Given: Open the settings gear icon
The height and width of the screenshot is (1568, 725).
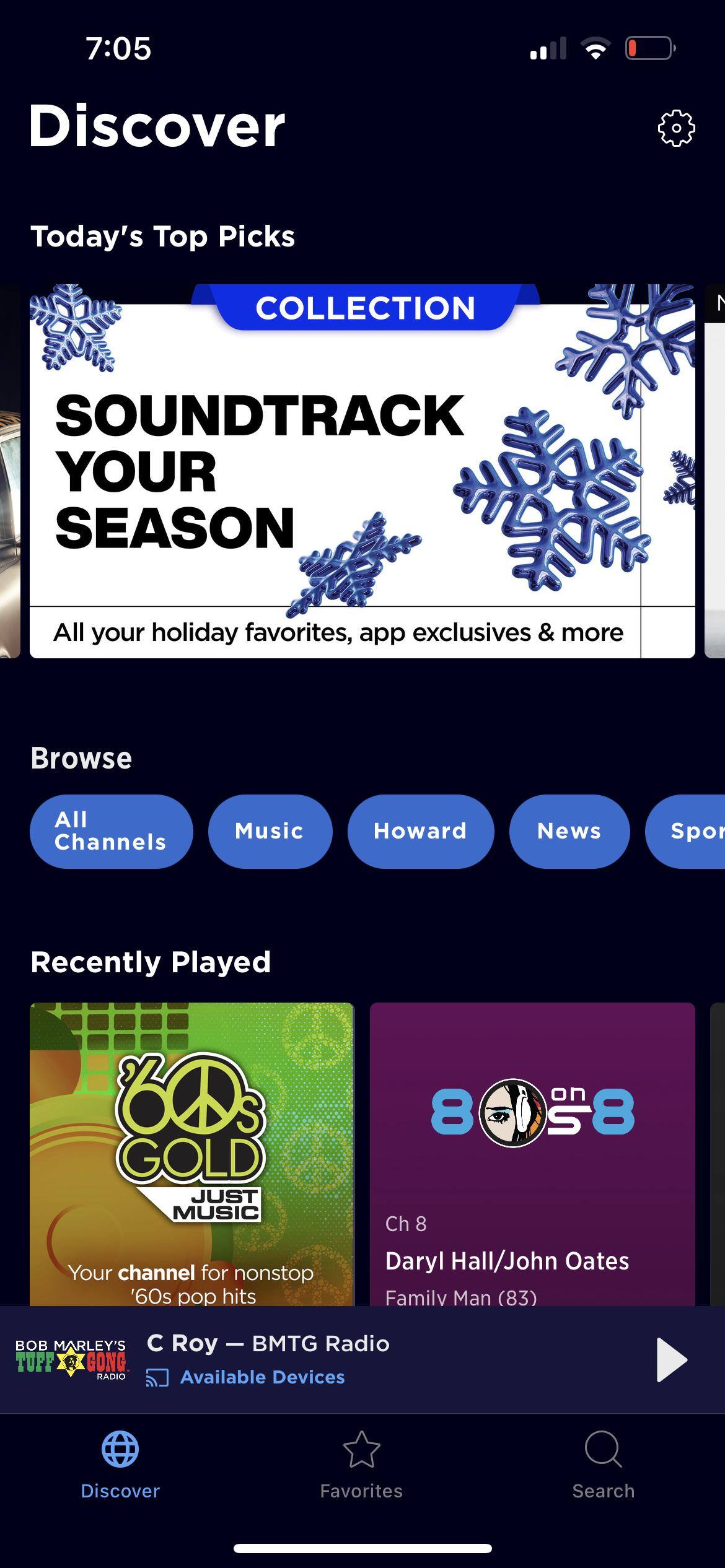Looking at the screenshot, I should pyautogui.click(x=676, y=129).
